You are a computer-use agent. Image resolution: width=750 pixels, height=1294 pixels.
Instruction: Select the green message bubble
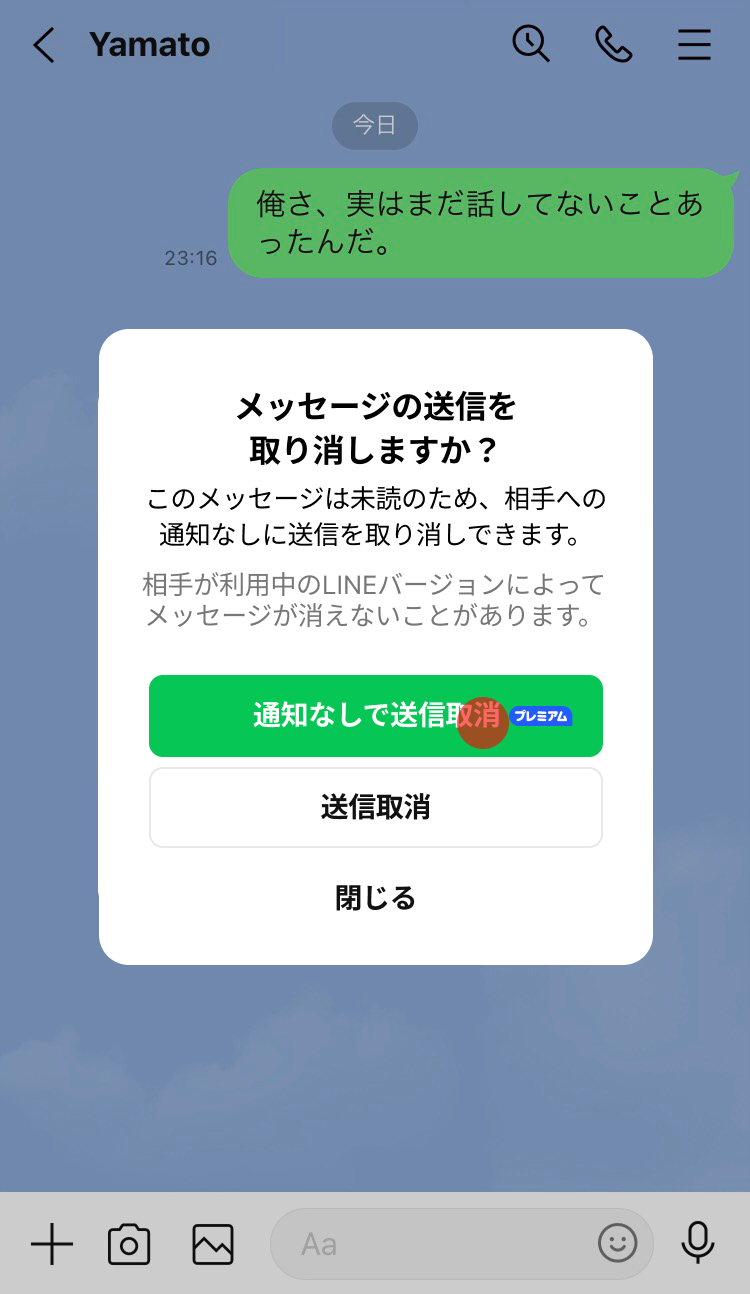click(480, 222)
